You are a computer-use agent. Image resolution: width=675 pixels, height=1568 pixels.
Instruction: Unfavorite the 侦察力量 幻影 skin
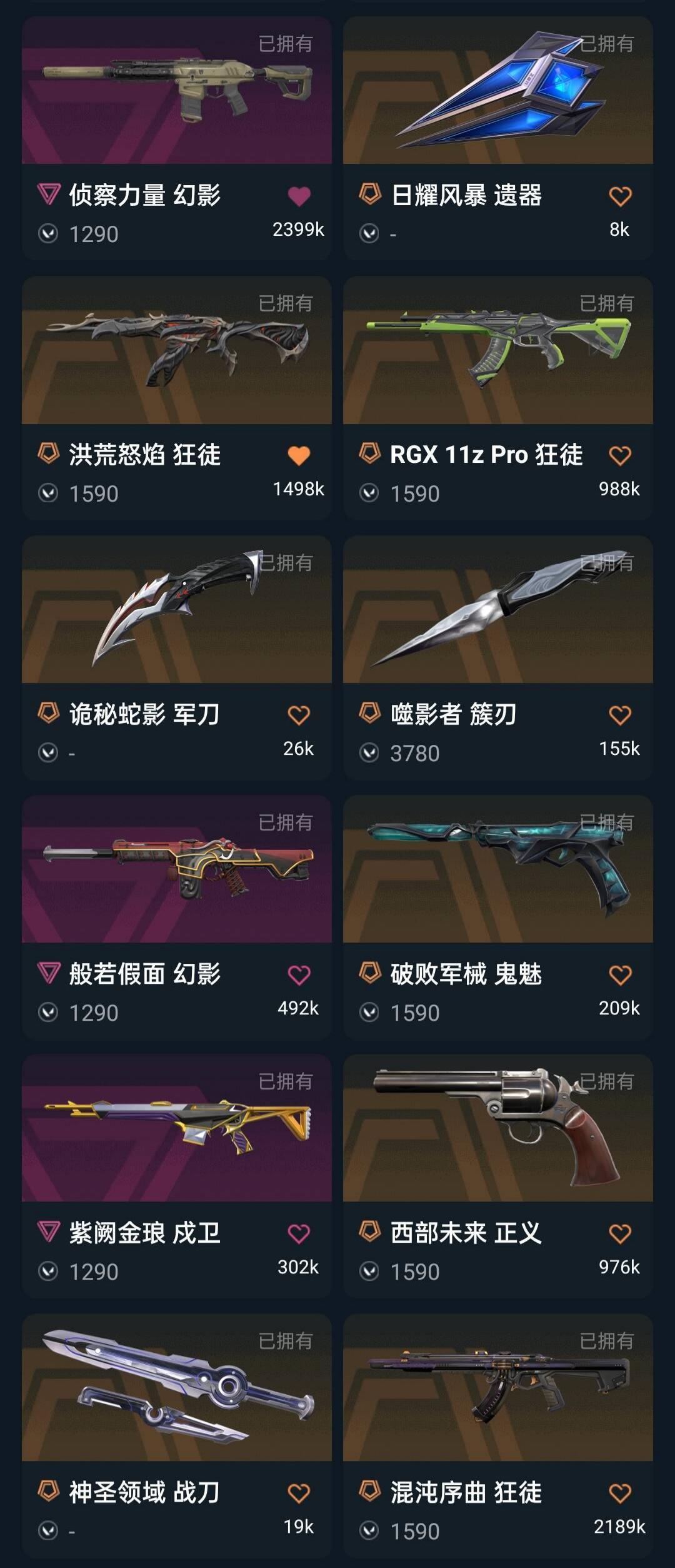pos(299,196)
